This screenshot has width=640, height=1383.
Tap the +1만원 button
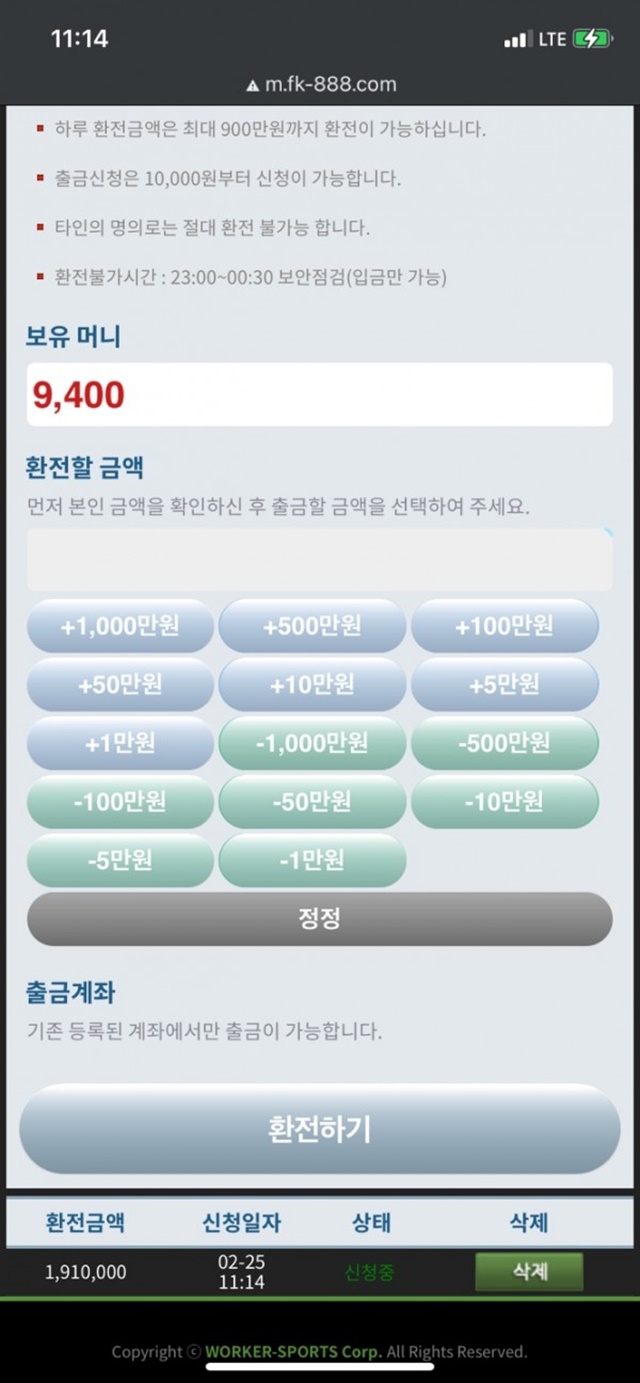point(120,743)
